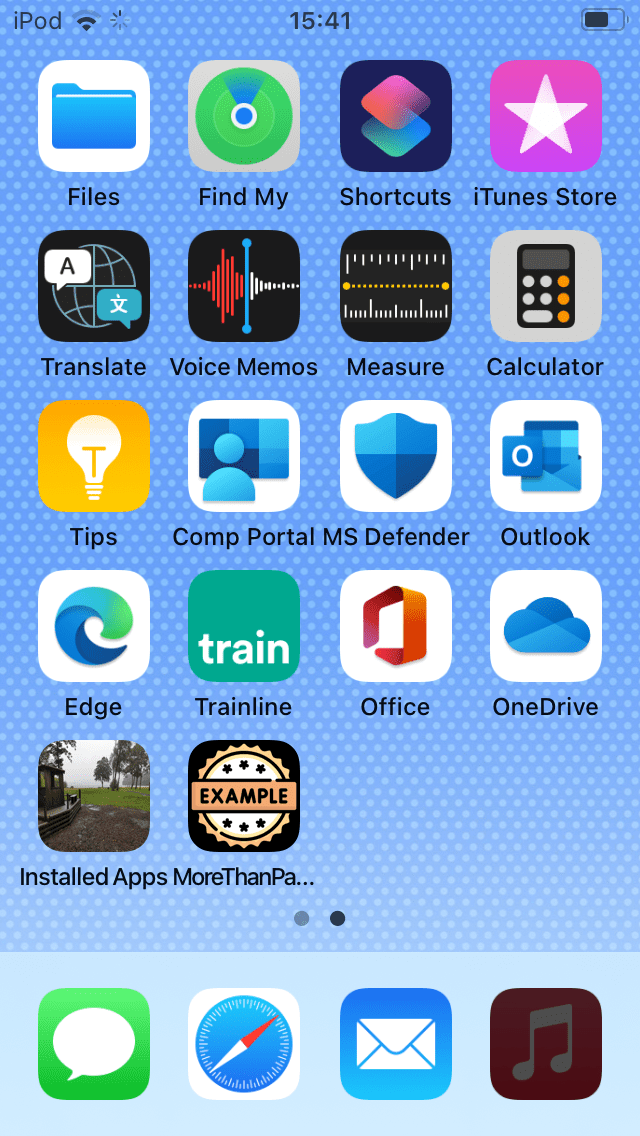Launch the Find My app
The height and width of the screenshot is (1136, 640).
pos(244,116)
